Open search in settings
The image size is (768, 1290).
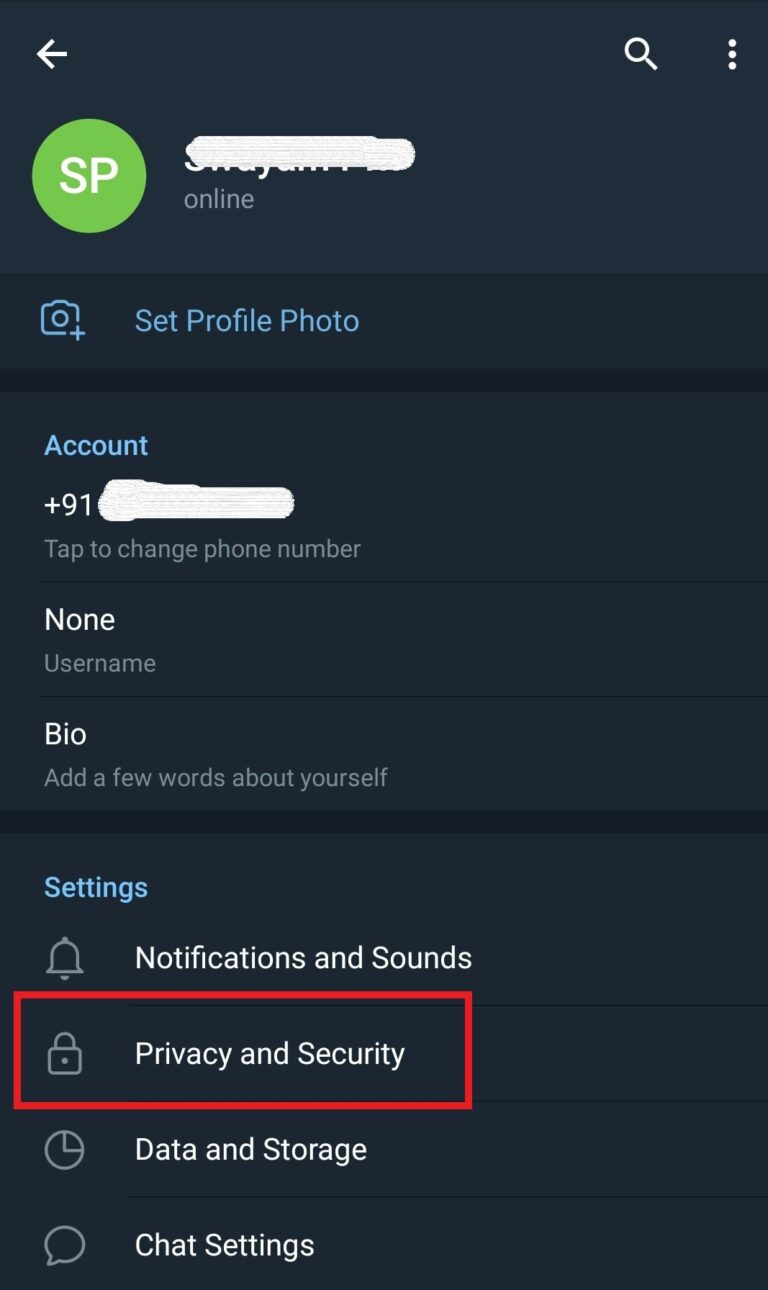pos(641,54)
